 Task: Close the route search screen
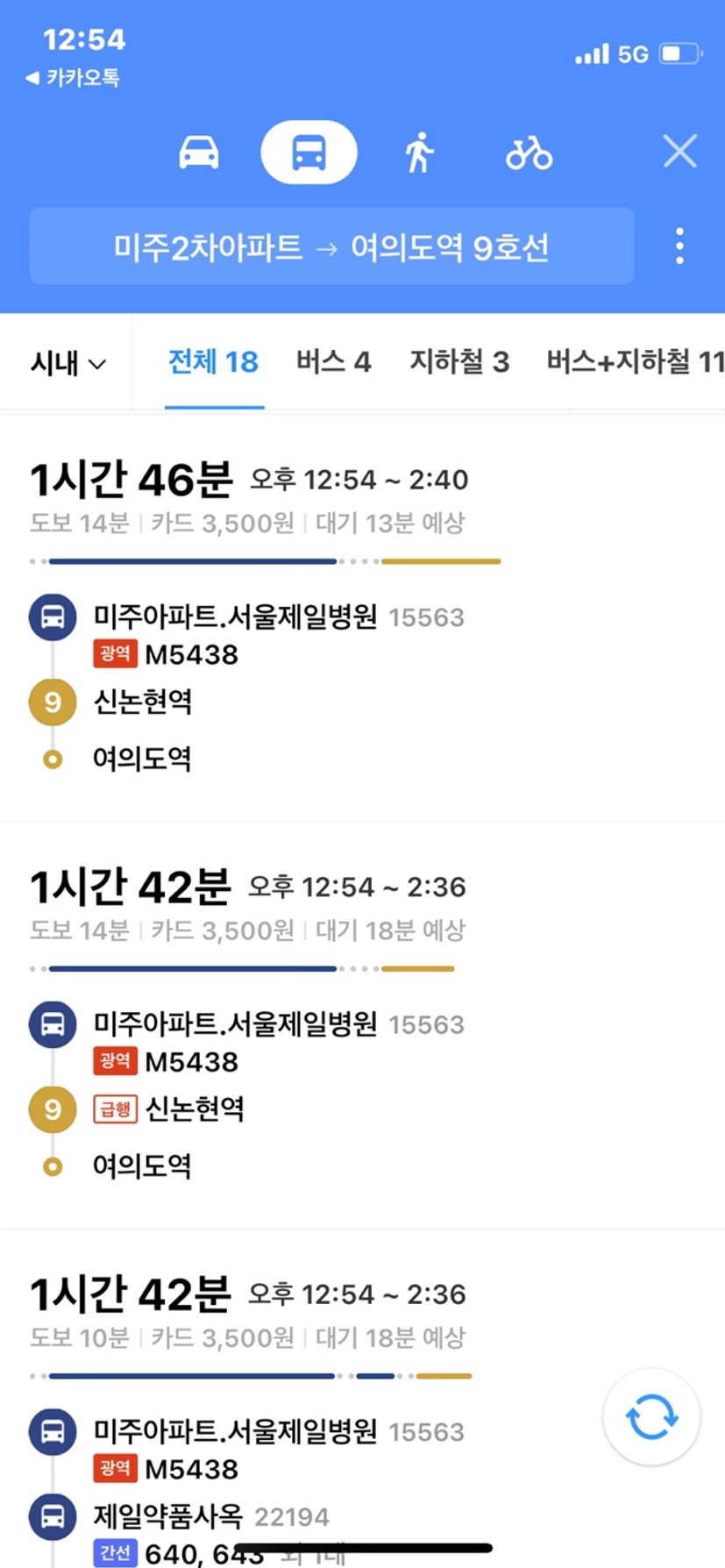click(679, 152)
